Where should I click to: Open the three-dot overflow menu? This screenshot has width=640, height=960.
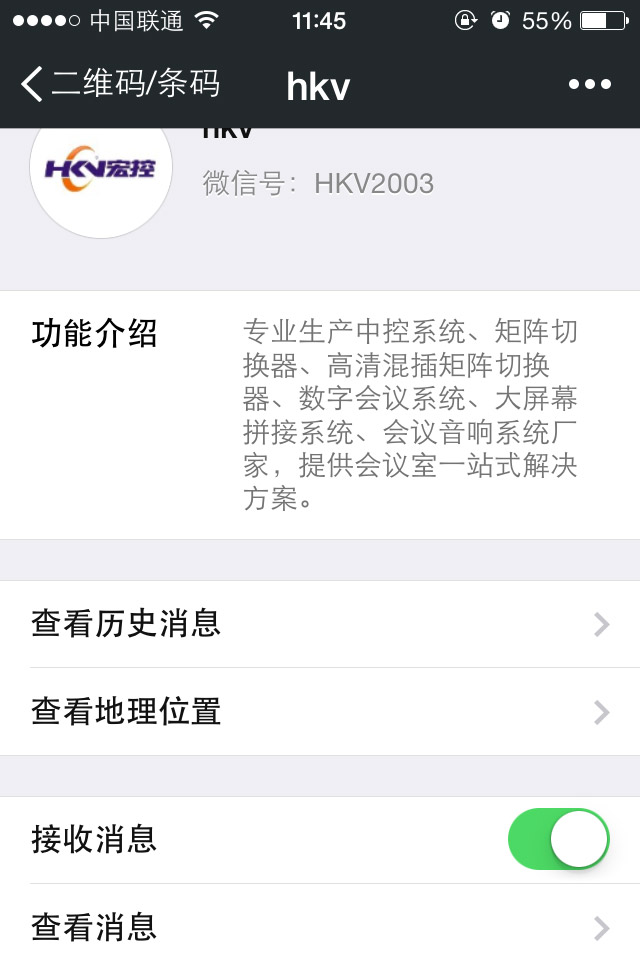[589, 84]
